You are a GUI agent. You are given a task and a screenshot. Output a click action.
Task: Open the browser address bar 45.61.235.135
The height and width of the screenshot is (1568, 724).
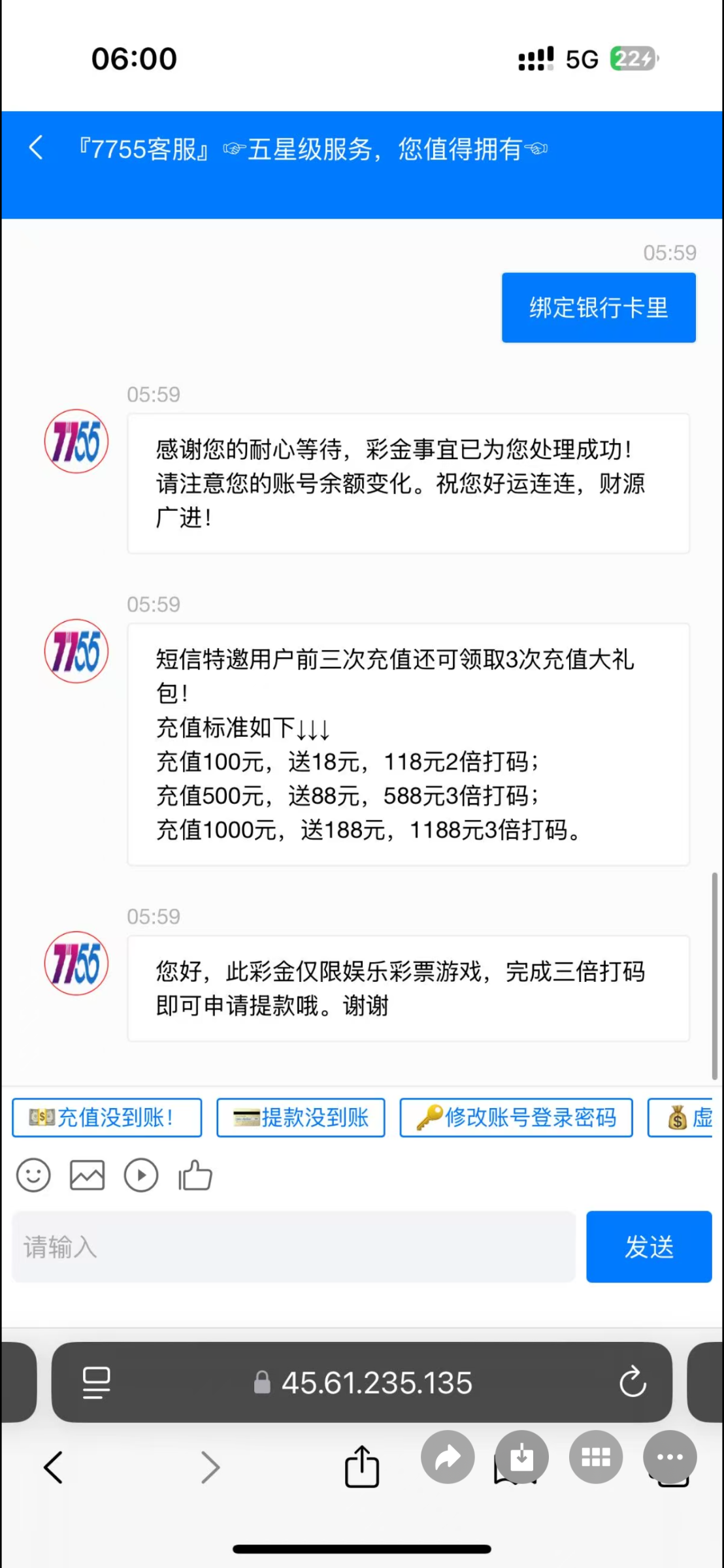coord(363,1382)
